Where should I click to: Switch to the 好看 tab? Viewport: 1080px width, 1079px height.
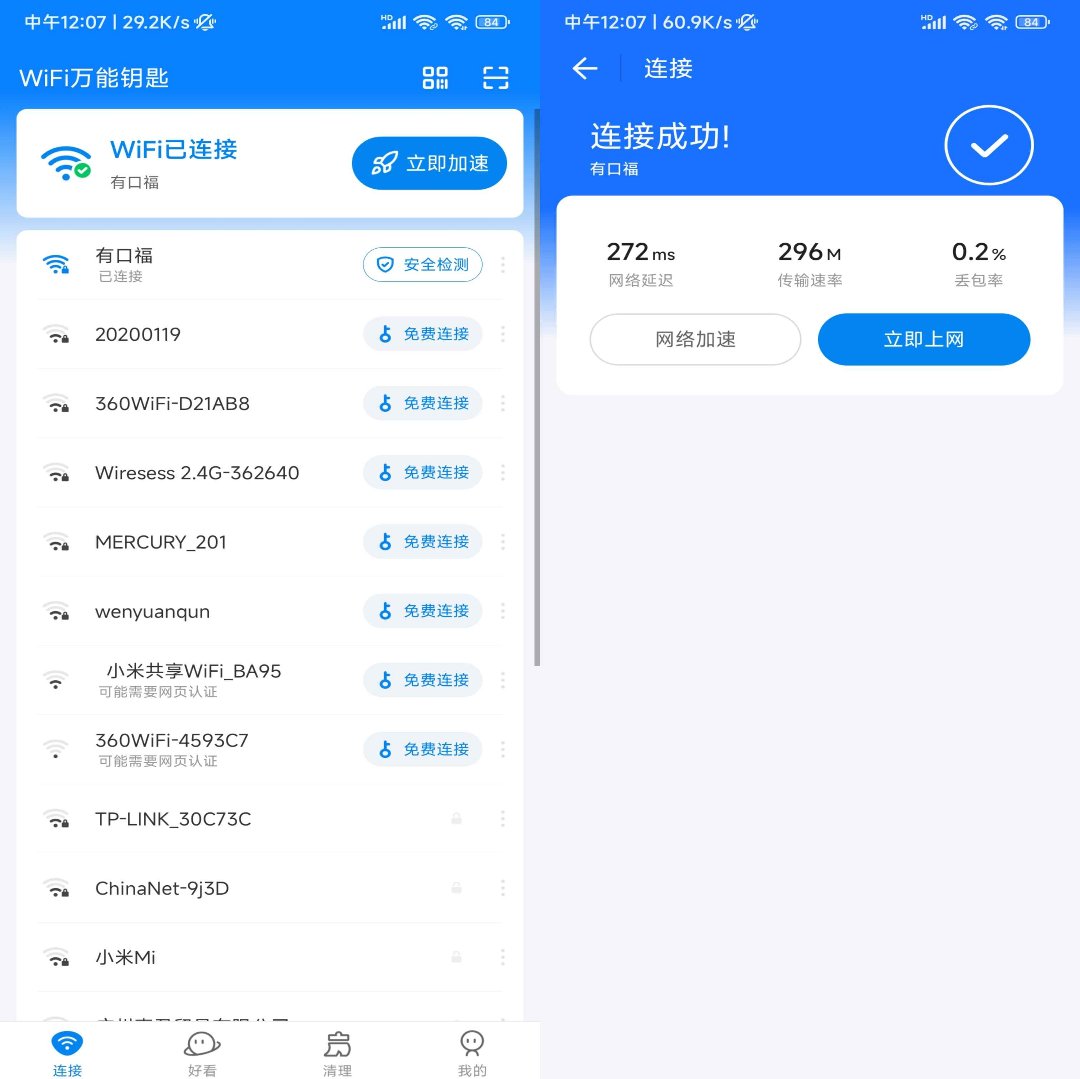pyautogui.click(x=202, y=1053)
